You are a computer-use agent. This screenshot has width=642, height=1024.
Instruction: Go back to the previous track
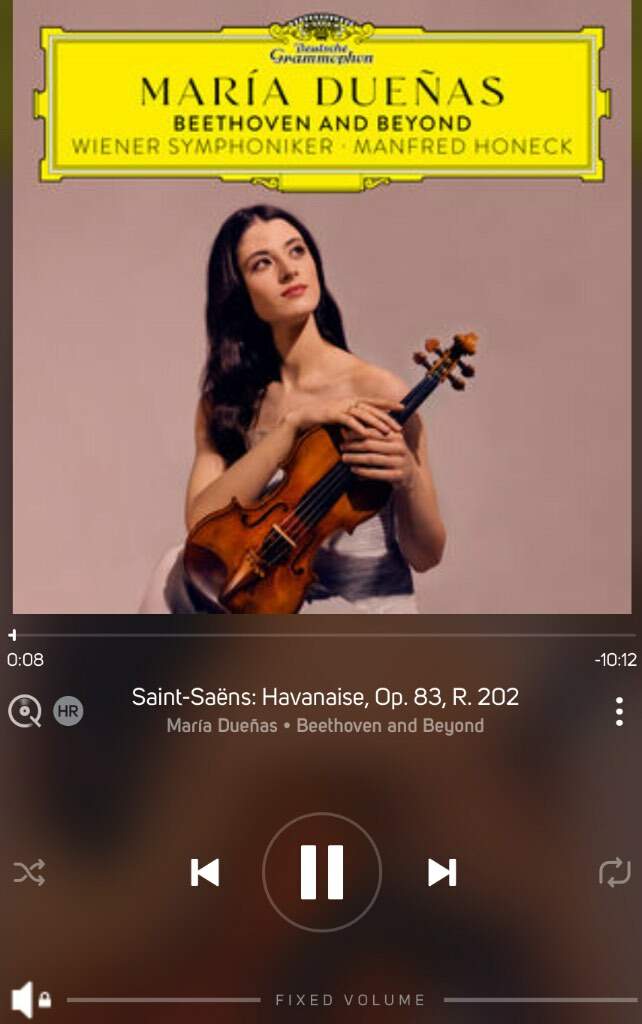205,872
